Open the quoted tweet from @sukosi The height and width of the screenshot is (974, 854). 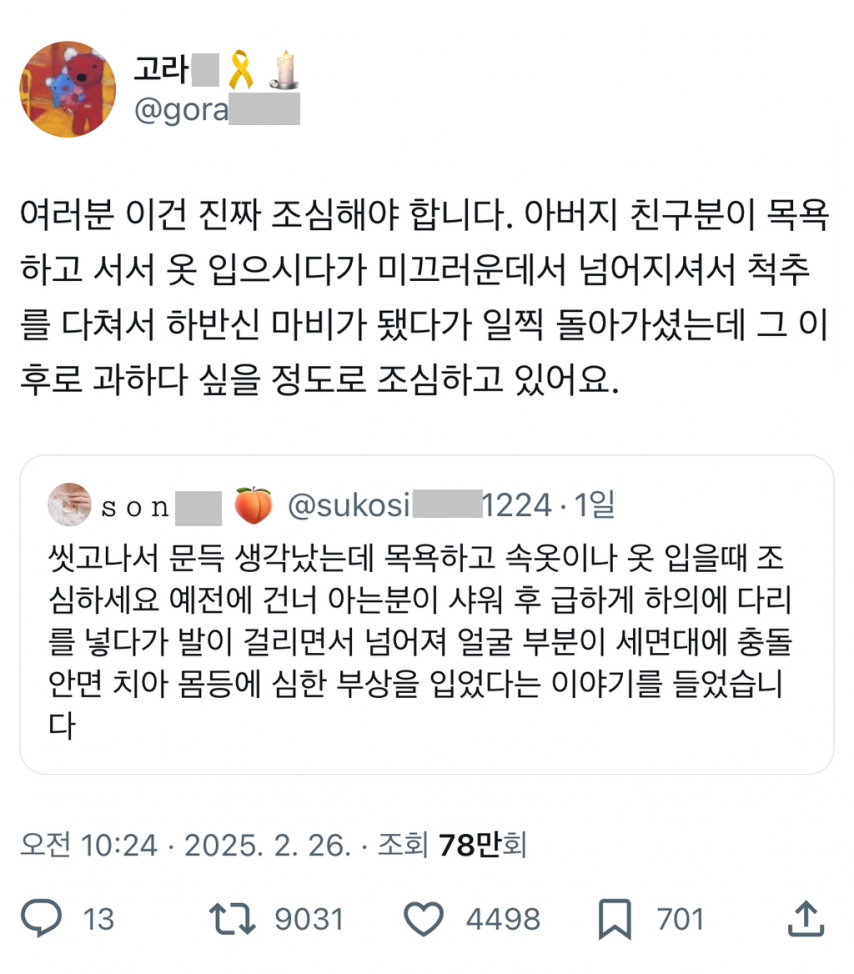coord(426,630)
